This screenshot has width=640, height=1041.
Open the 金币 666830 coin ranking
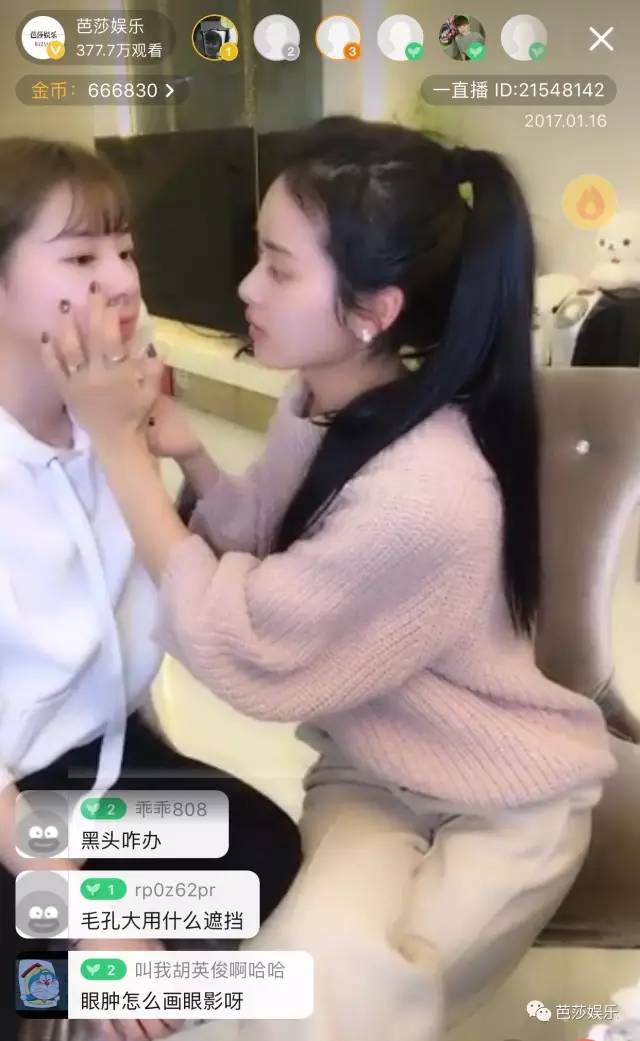(103, 90)
